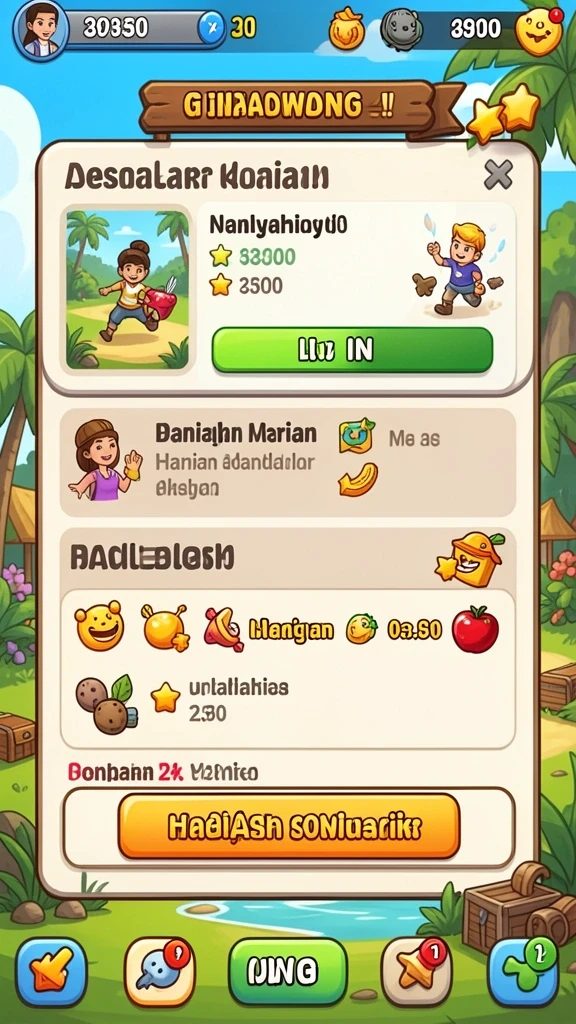Tap the running girl picture tile

tap(128, 289)
